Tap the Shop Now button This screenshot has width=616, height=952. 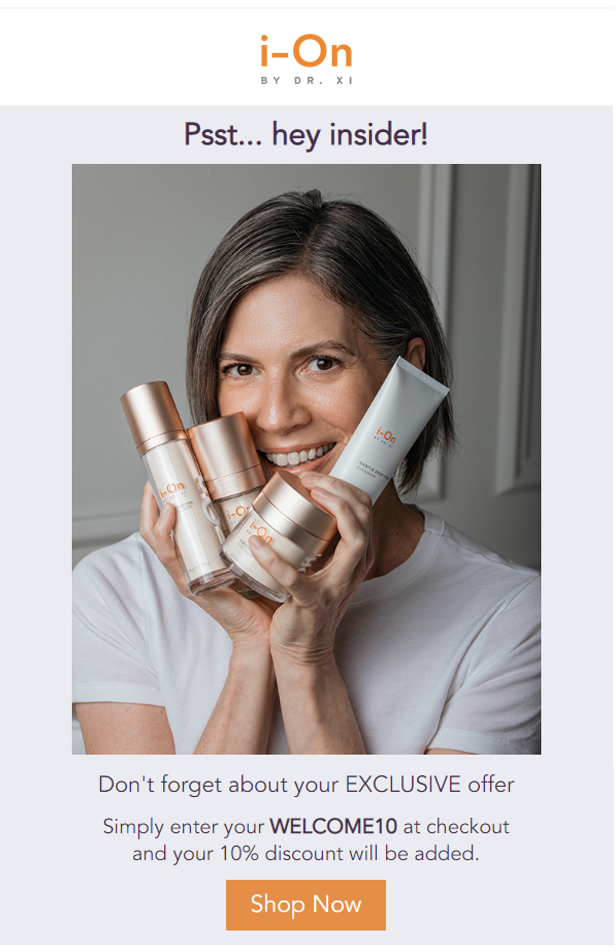[306, 904]
